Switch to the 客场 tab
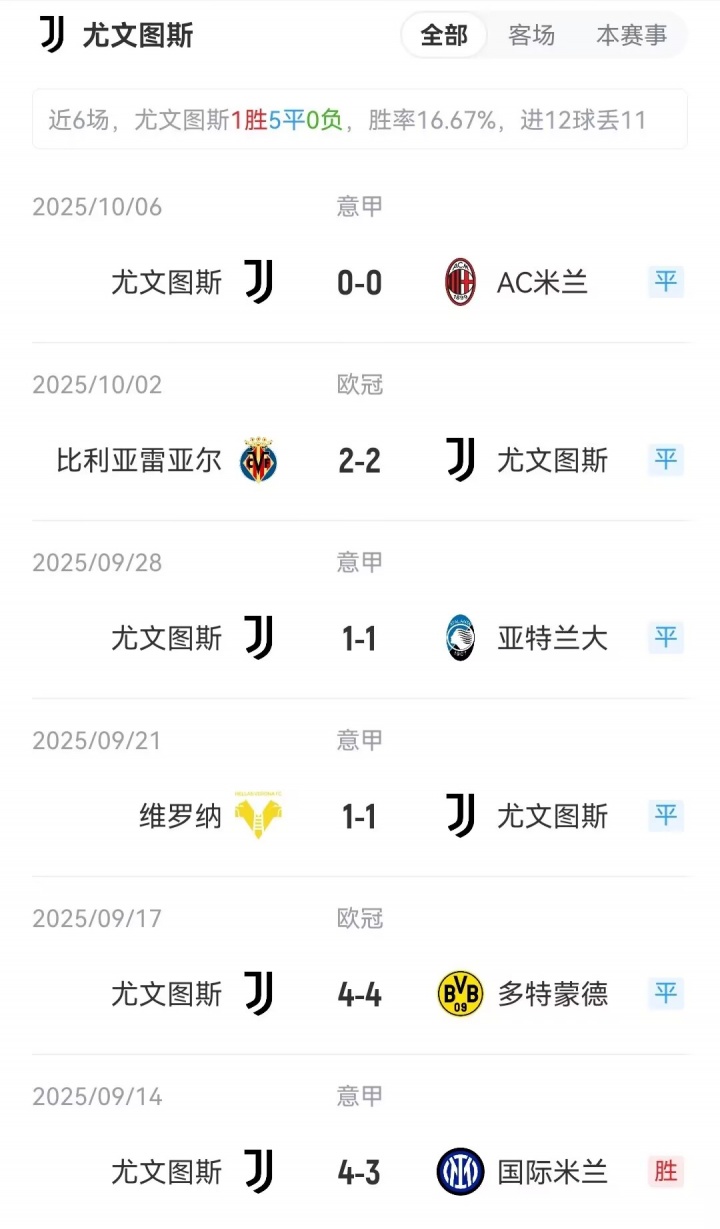 point(531,36)
